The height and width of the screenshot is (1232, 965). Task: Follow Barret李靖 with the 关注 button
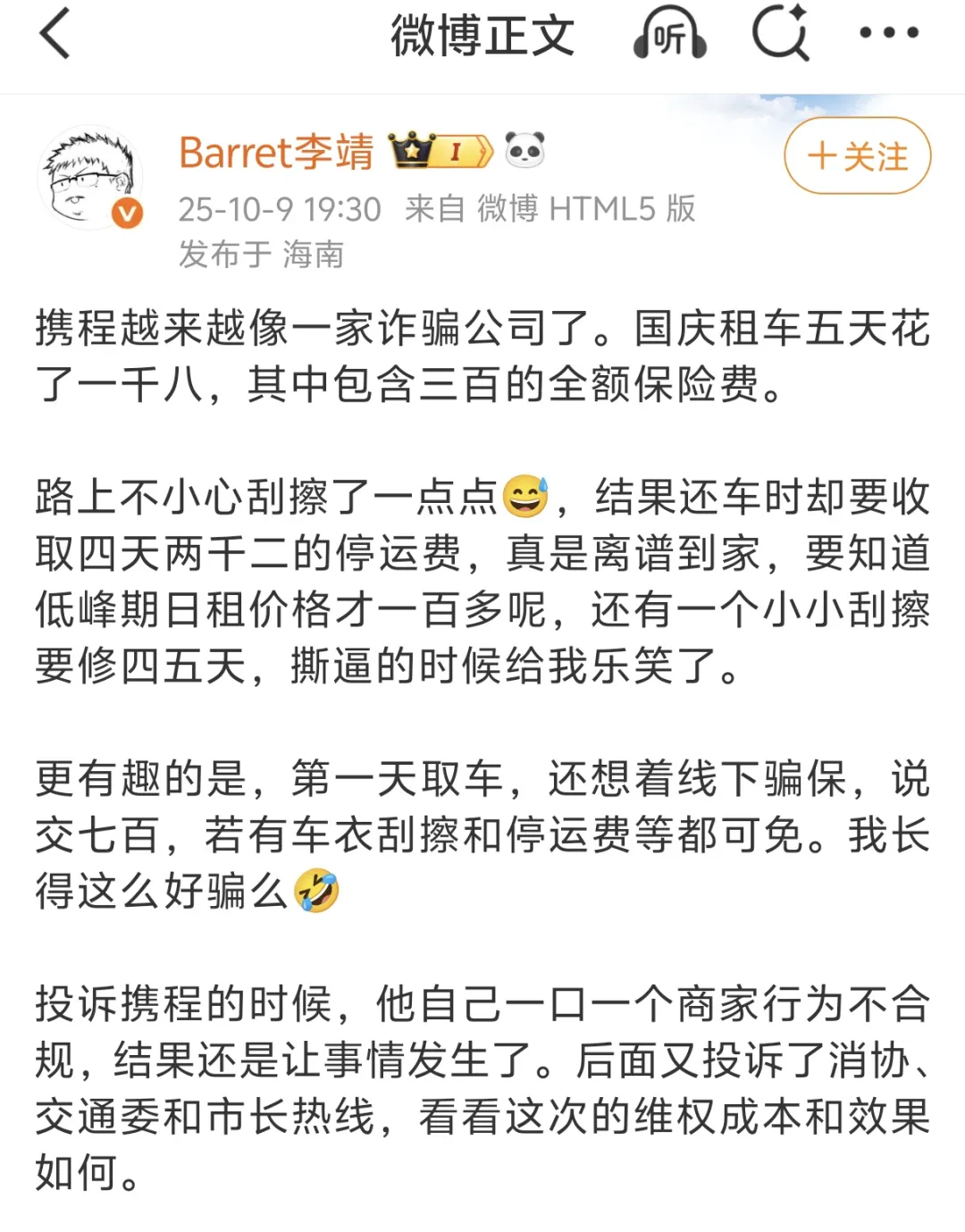pos(858,156)
